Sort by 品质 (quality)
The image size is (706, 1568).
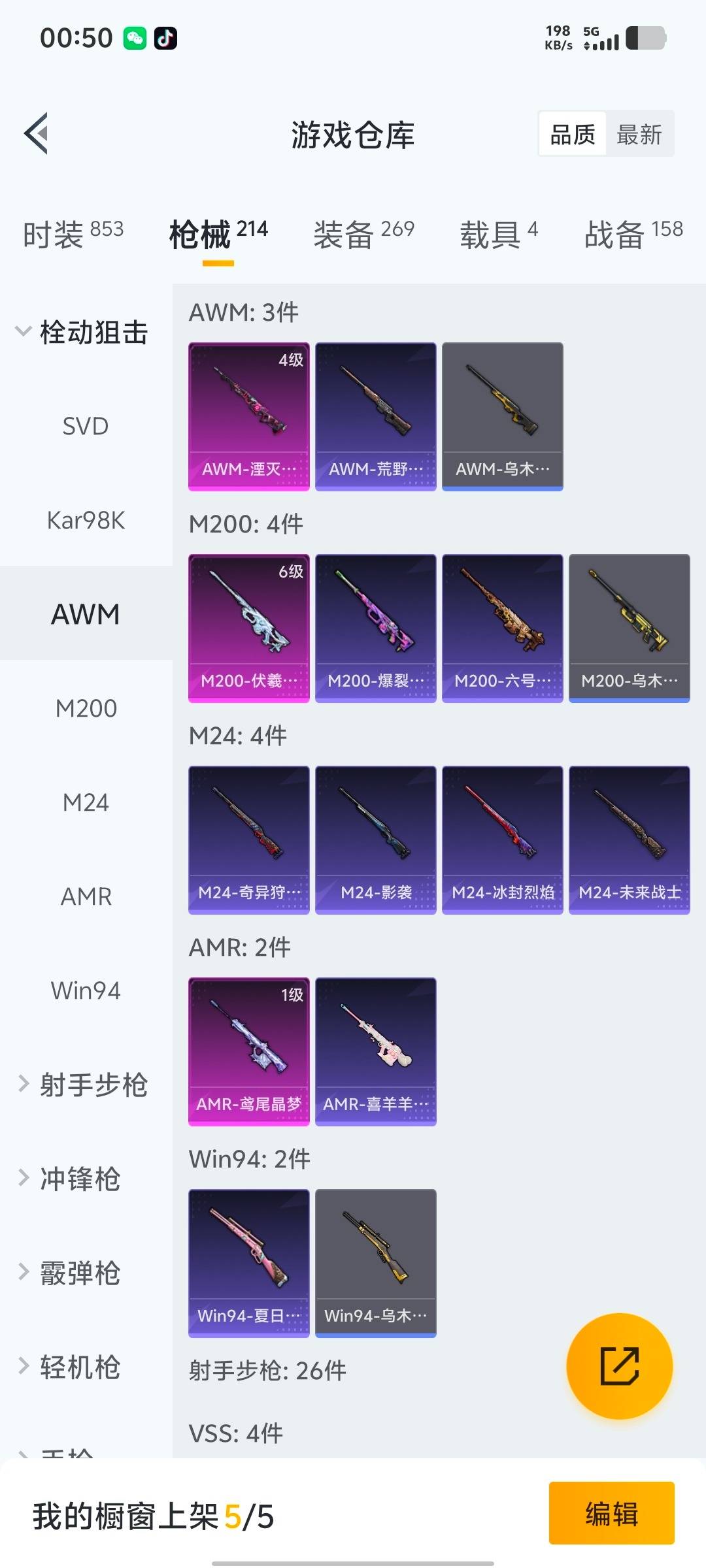click(x=573, y=135)
